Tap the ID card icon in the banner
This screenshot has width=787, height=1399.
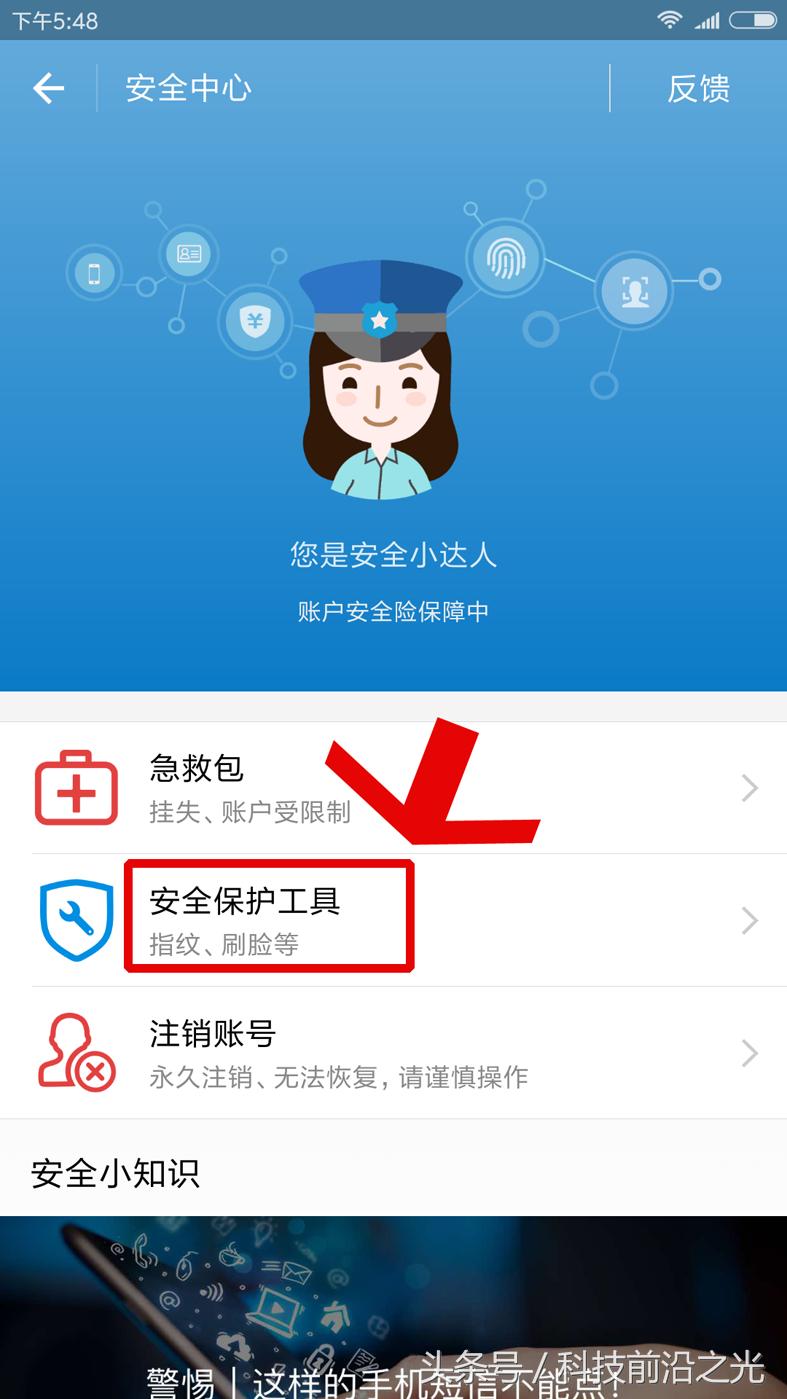[190, 255]
